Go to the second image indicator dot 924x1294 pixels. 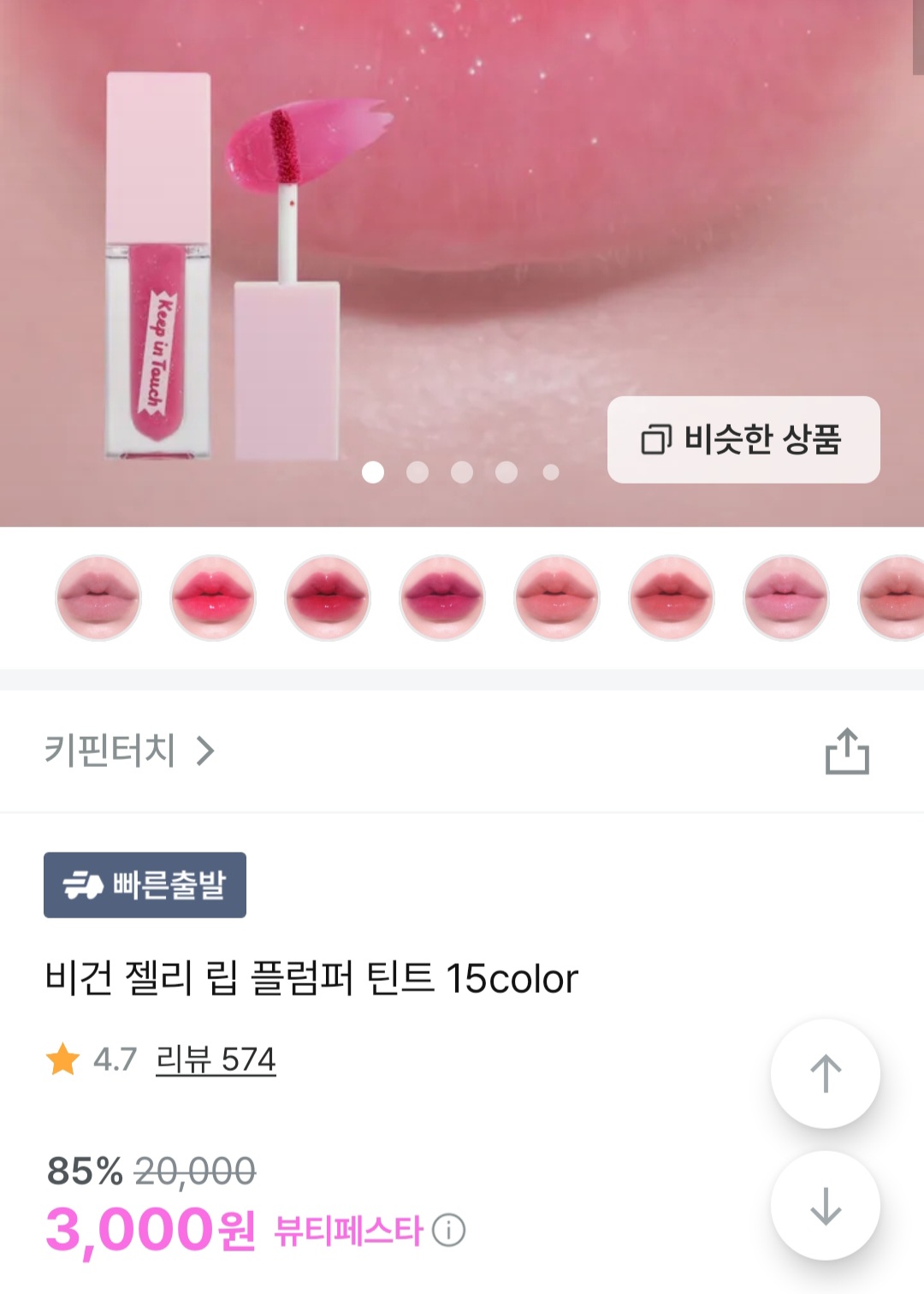tap(418, 472)
